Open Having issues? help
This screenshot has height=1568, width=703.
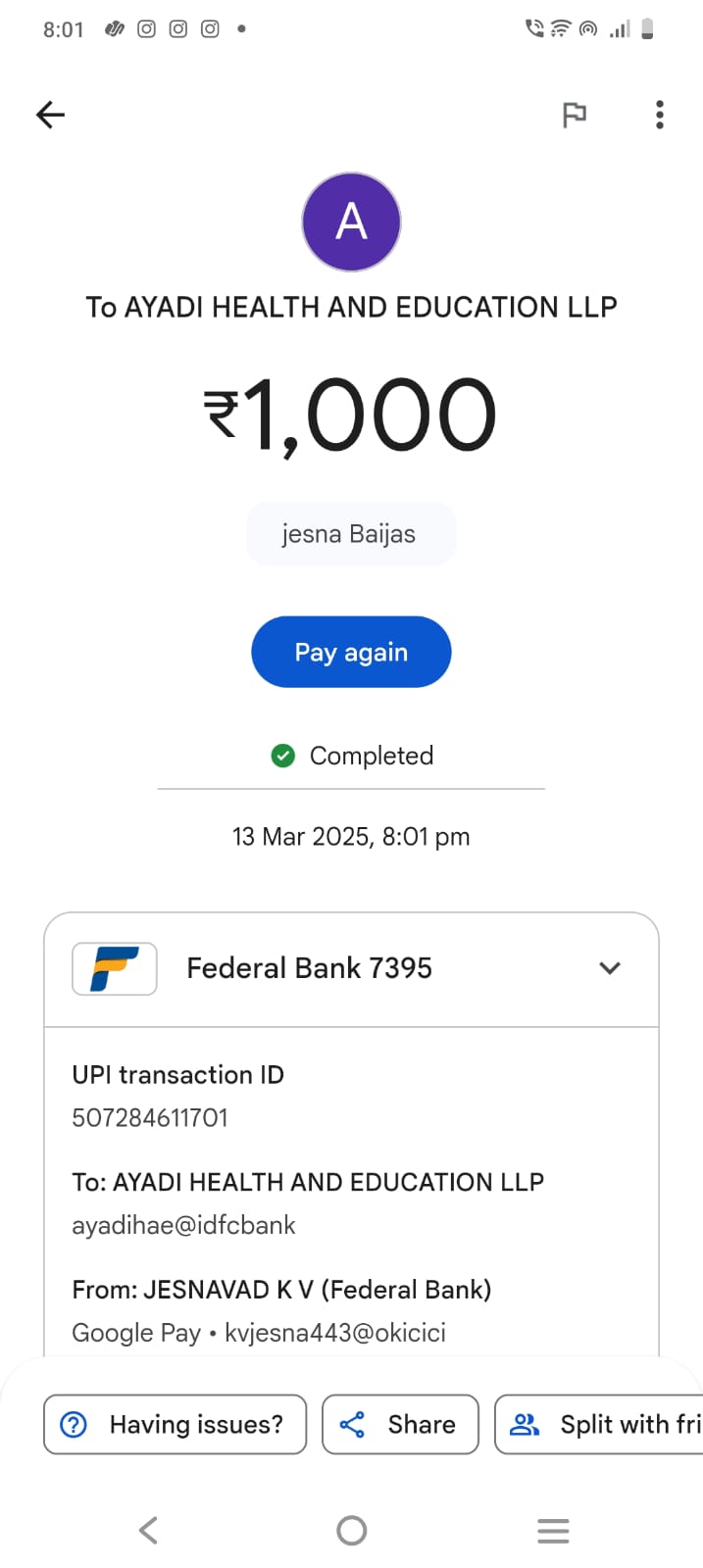(176, 1424)
